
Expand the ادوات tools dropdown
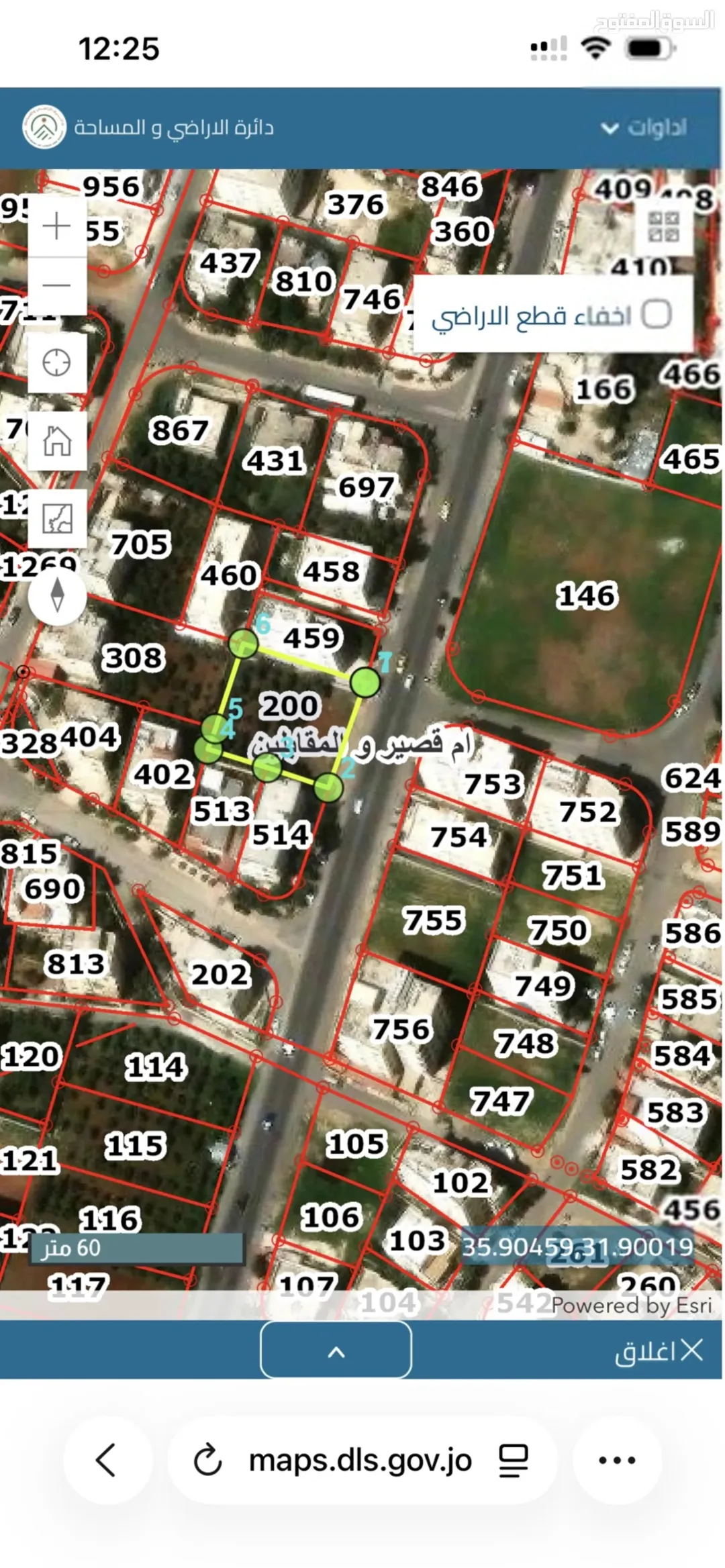(644, 128)
